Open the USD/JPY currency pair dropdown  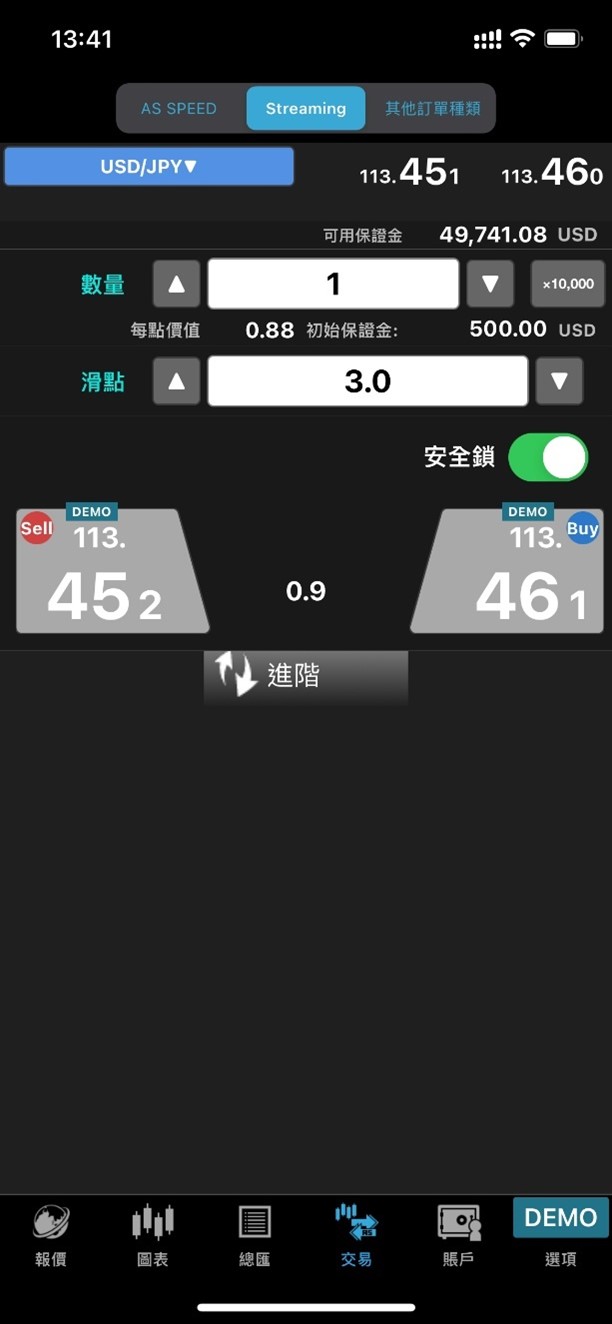tap(149, 166)
